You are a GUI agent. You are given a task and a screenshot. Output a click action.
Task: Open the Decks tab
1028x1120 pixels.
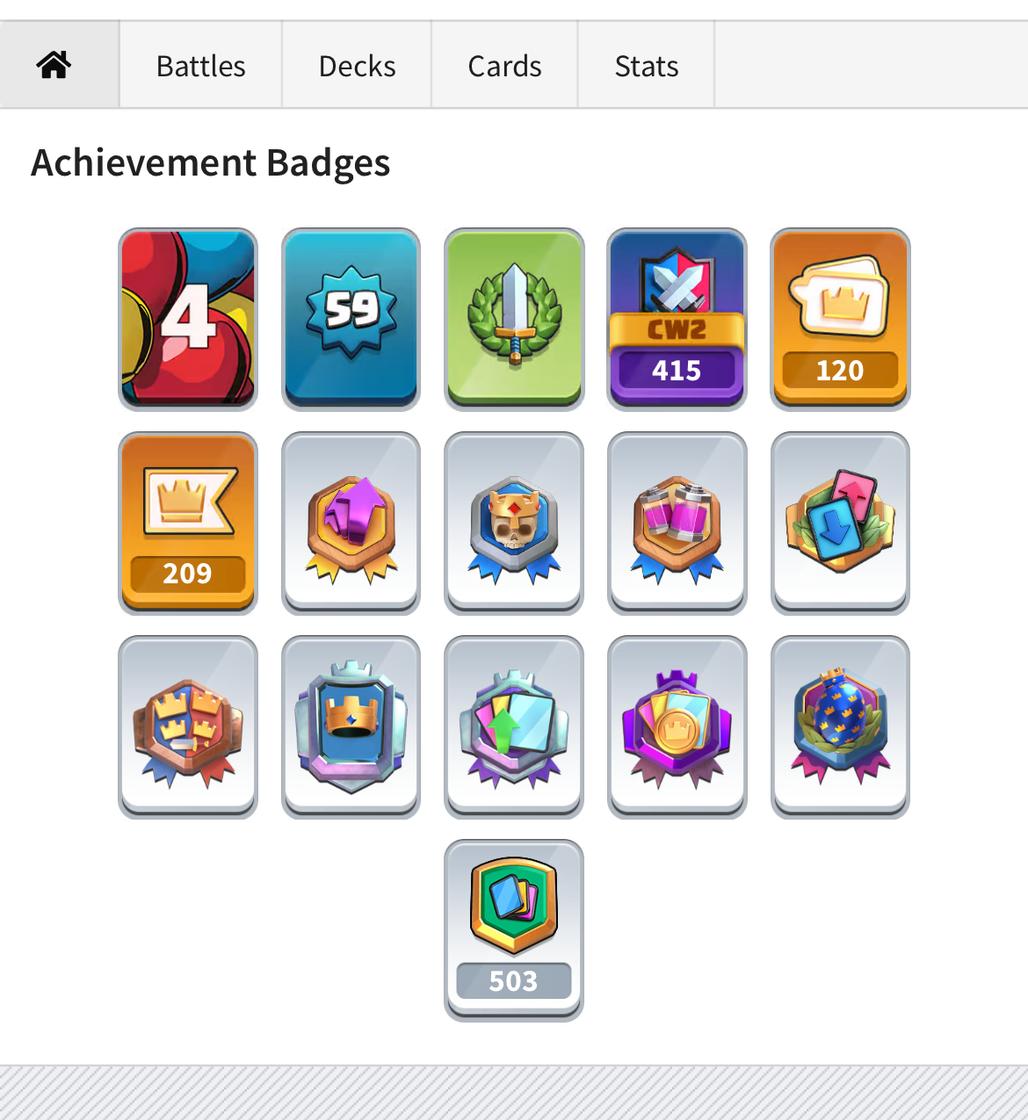[357, 66]
